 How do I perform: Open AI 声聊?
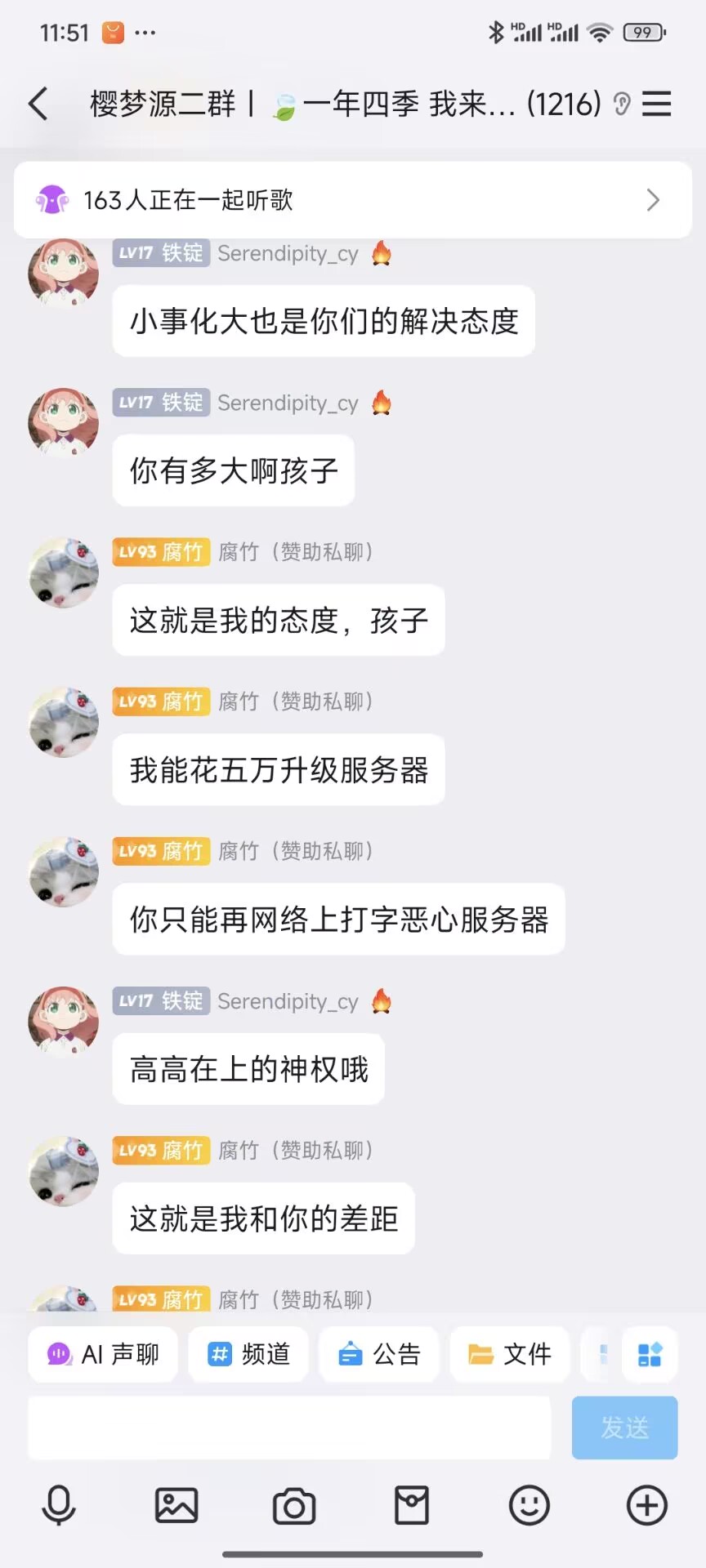coord(103,1354)
